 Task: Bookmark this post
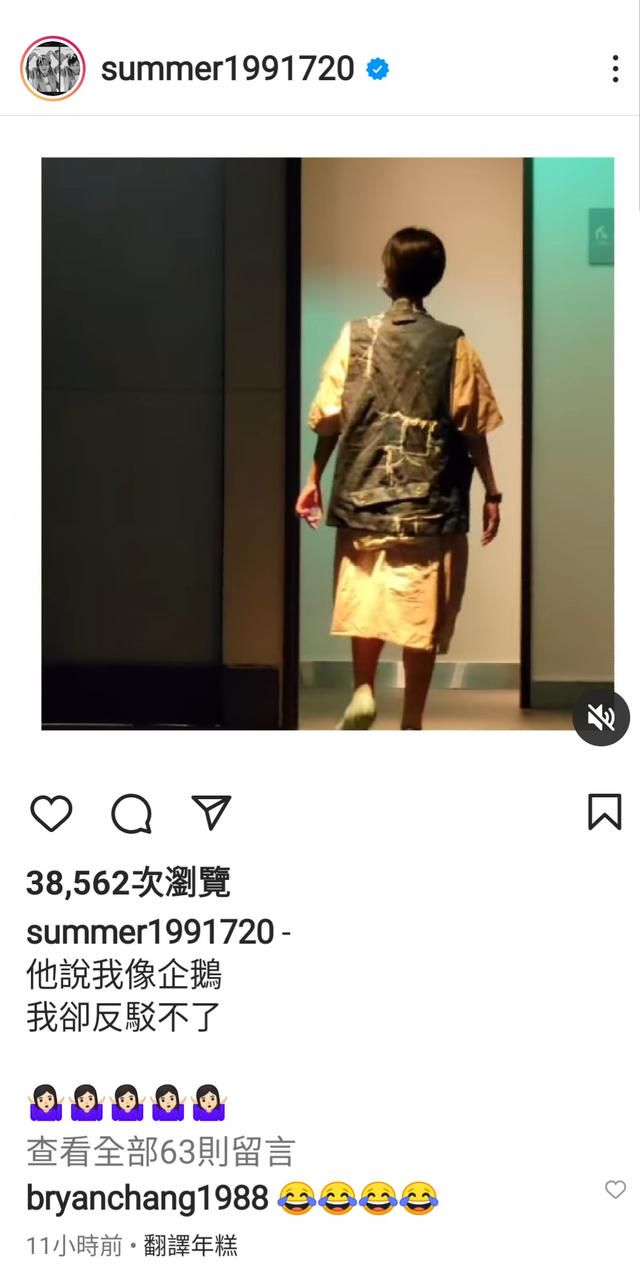point(604,812)
